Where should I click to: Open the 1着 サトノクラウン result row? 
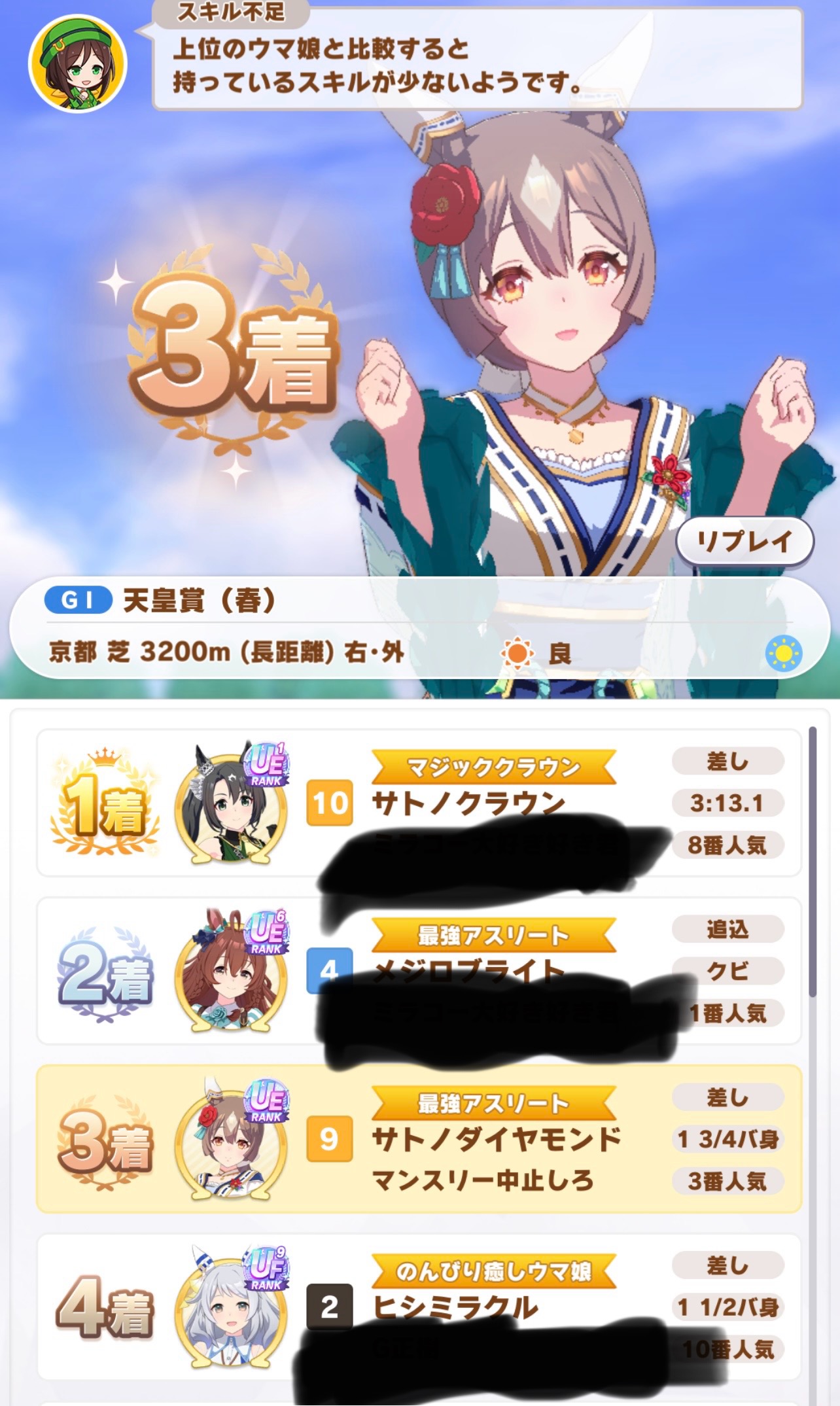coord(419,803)
